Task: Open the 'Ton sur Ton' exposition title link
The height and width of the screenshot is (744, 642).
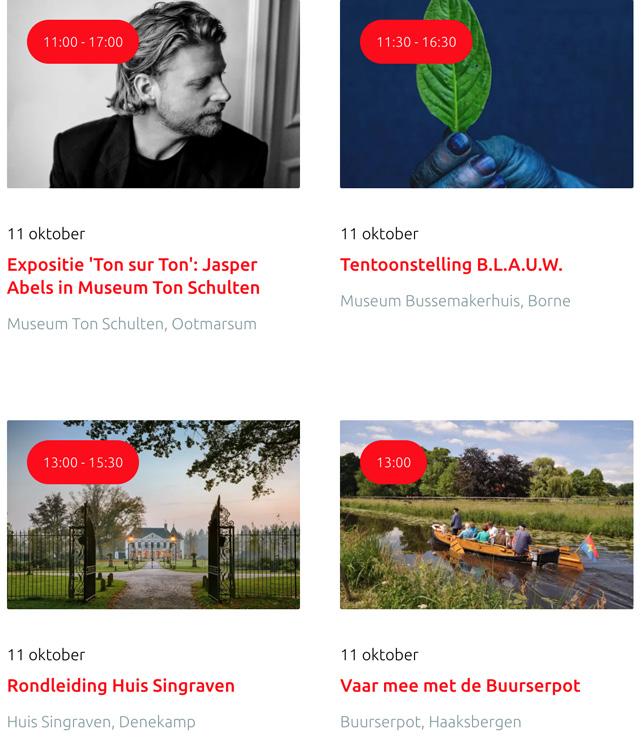Action: coord(133,276)
